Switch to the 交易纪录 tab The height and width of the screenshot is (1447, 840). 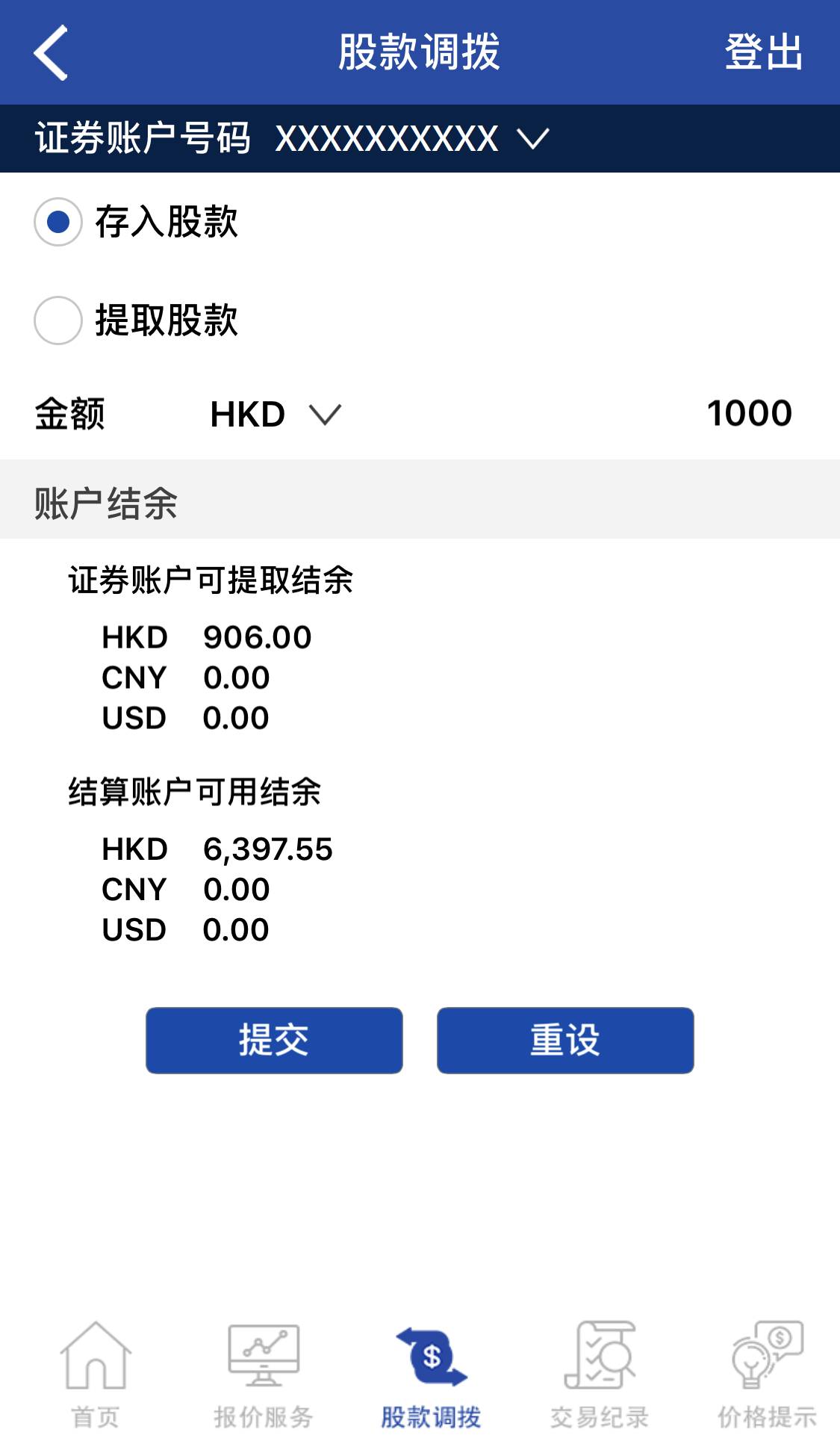click(599, 1375)
